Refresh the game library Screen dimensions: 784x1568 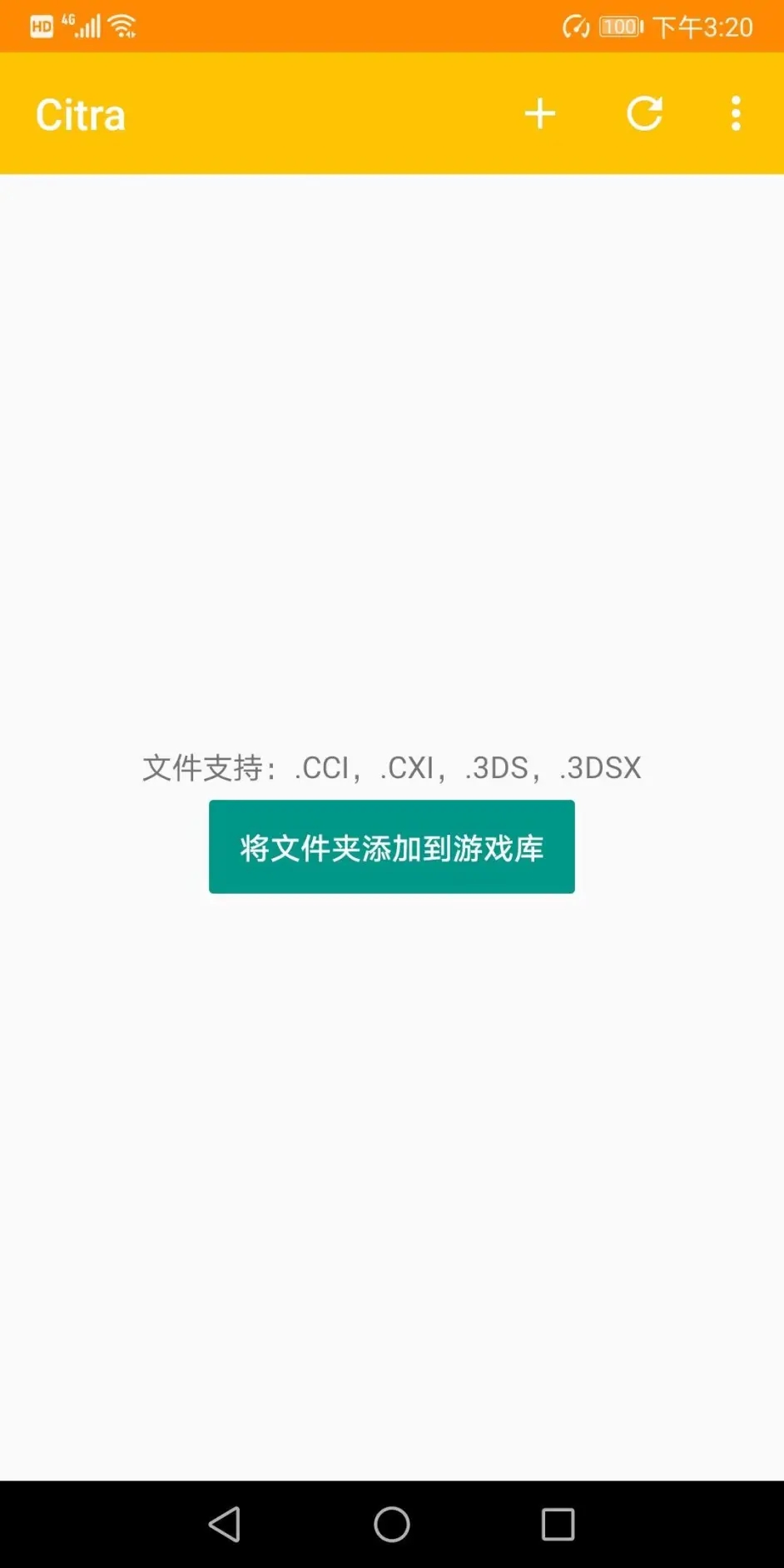click(x=644, y=114)
